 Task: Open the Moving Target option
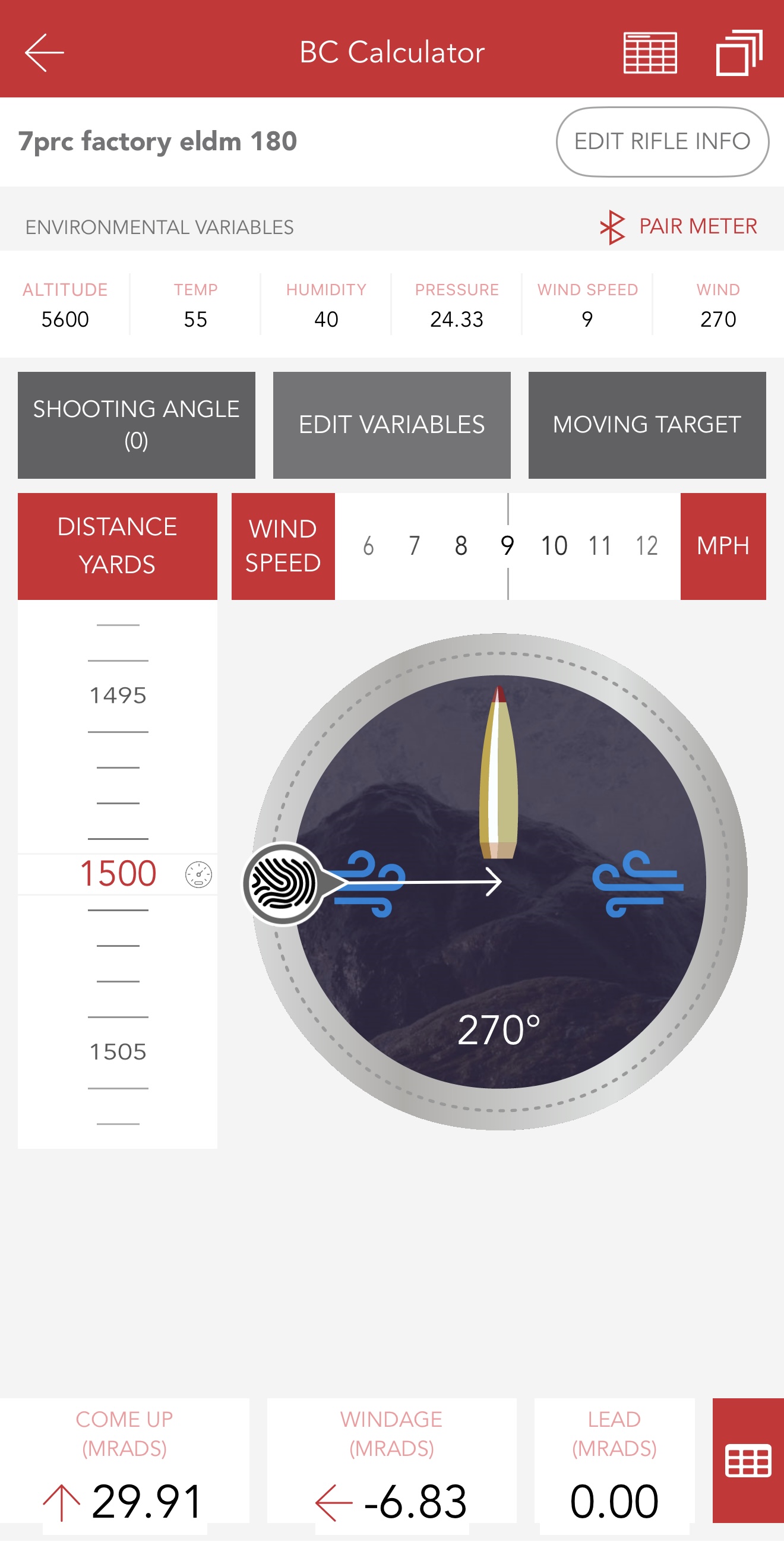point(647,425)
